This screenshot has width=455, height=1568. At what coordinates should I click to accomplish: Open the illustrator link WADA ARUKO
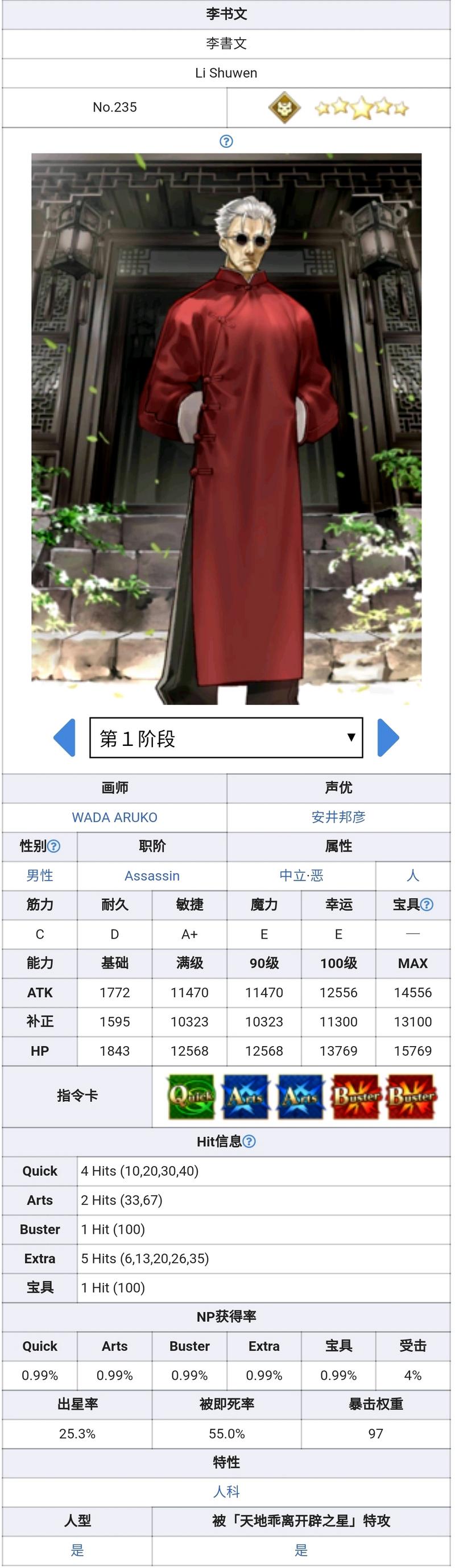click(114, 817)
